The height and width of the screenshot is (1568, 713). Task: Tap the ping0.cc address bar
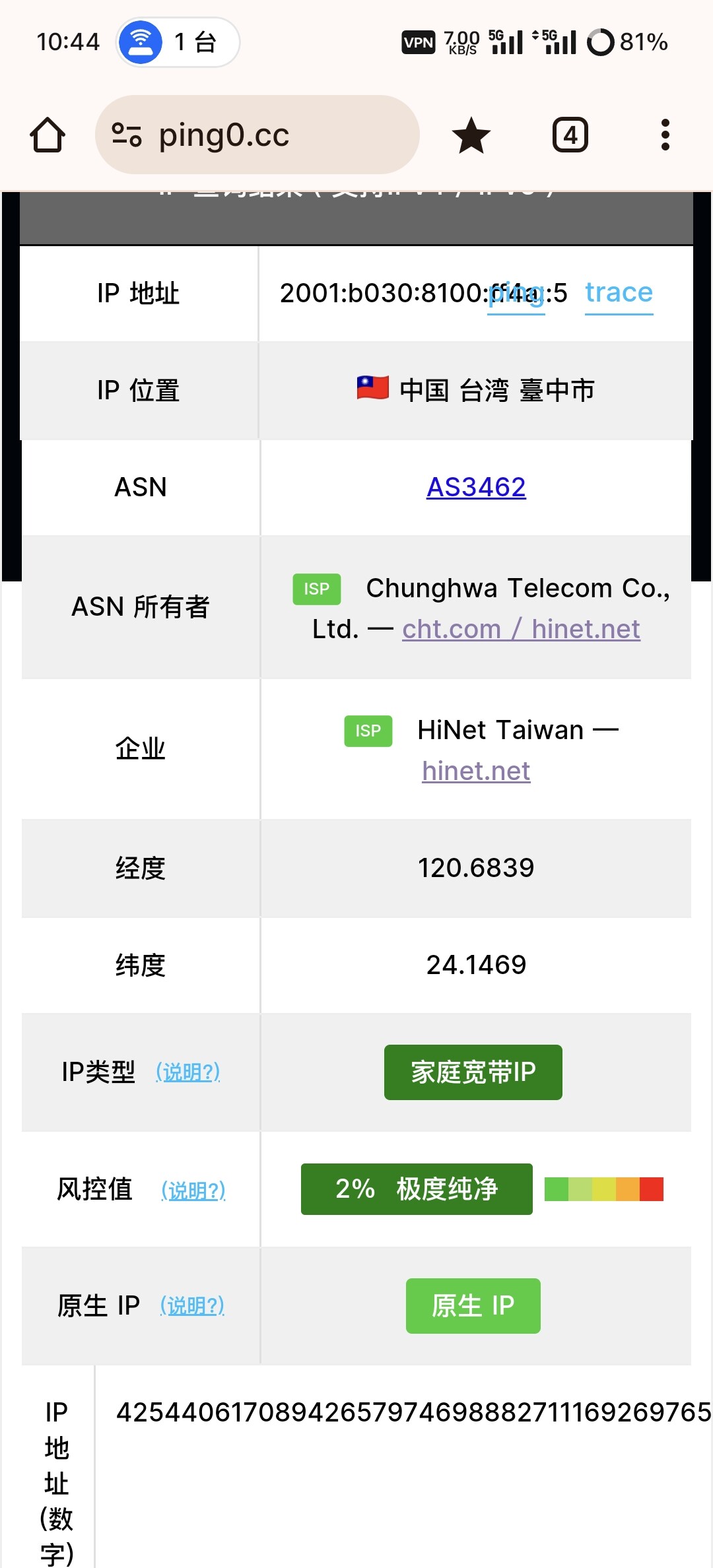click(x=257, y=135)
